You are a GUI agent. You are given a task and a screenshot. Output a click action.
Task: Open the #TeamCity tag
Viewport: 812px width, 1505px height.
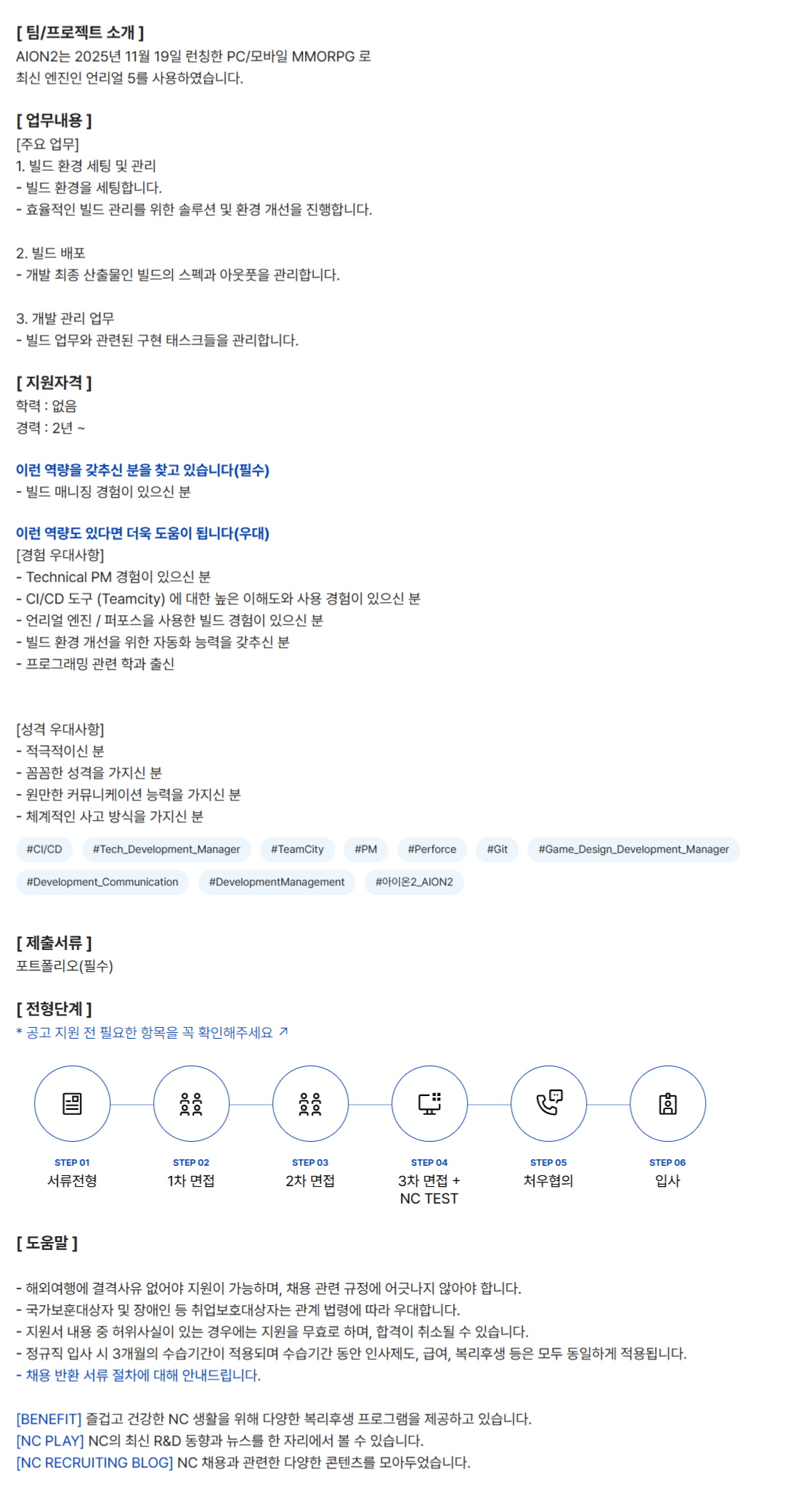pos(297,849)
